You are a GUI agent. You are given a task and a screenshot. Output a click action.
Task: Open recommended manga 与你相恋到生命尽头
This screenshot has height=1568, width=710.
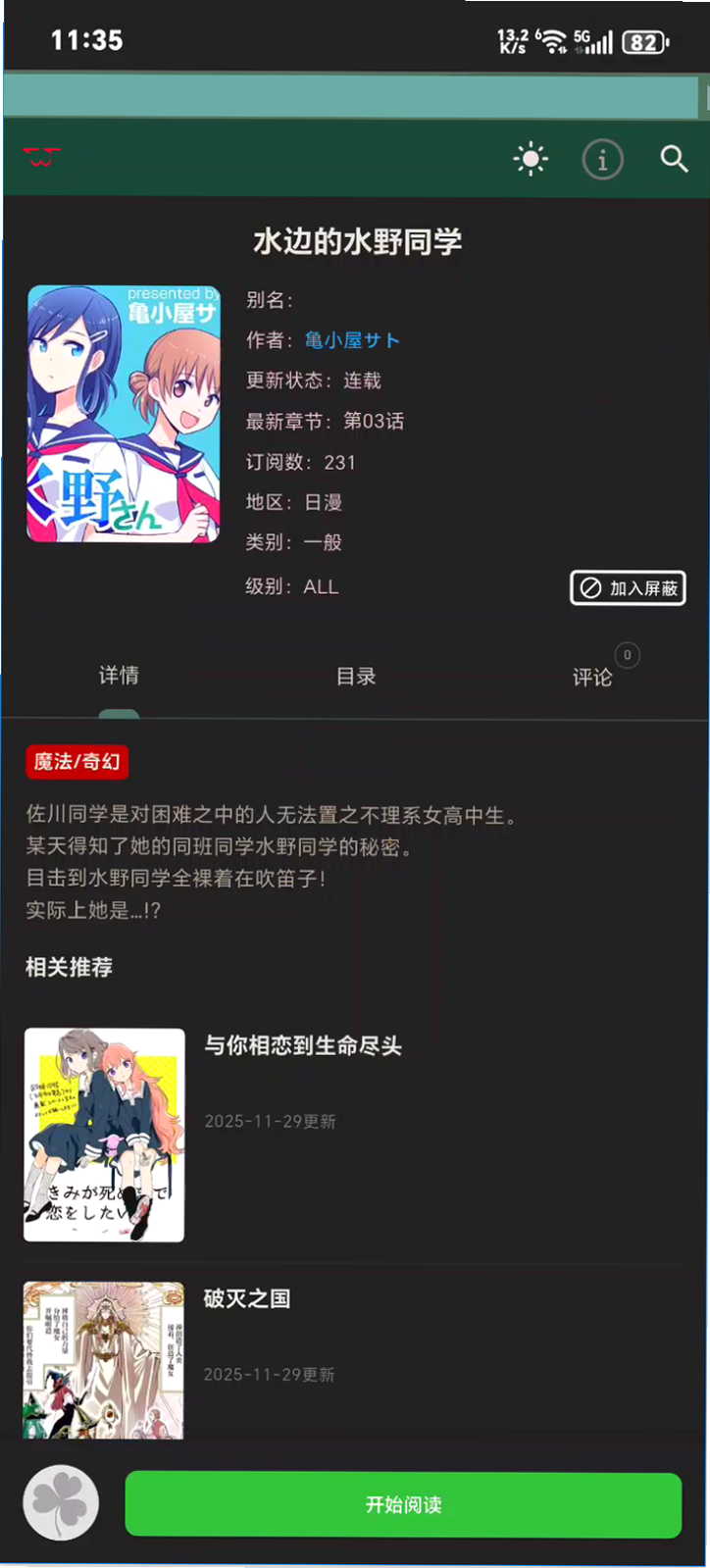point(355,1136)
